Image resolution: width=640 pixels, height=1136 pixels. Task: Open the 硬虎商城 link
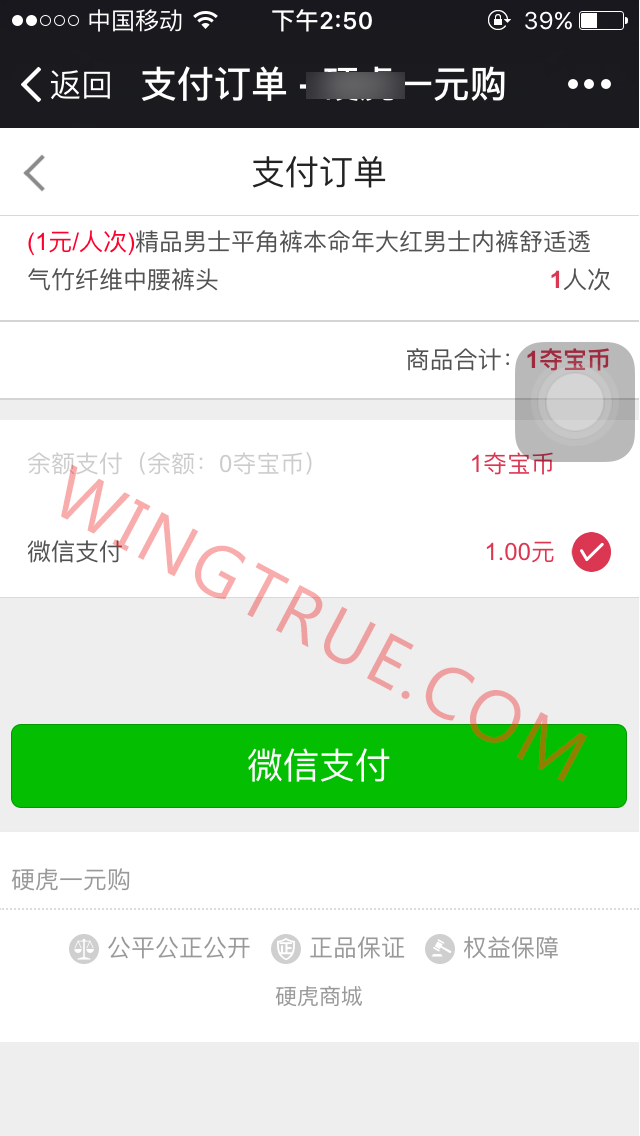click(x=319, y=996)
